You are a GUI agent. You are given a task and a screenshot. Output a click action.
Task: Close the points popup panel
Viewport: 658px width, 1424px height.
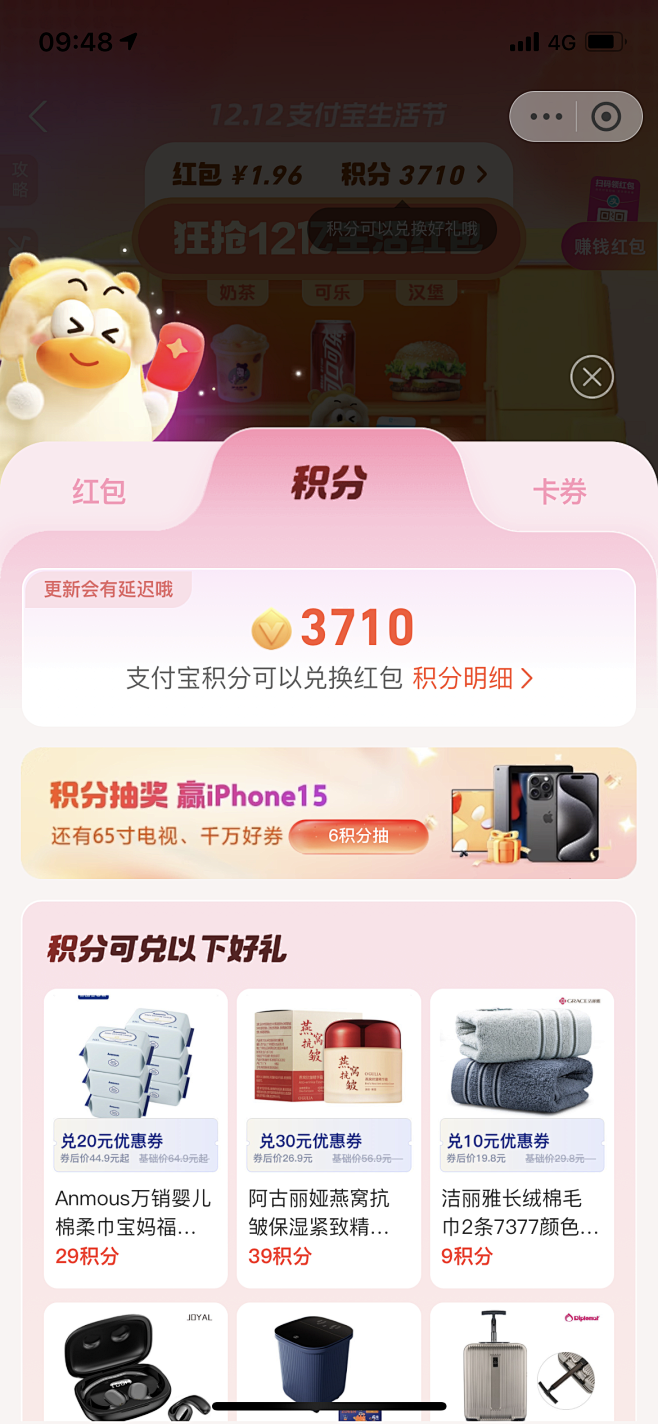(592, 377)
